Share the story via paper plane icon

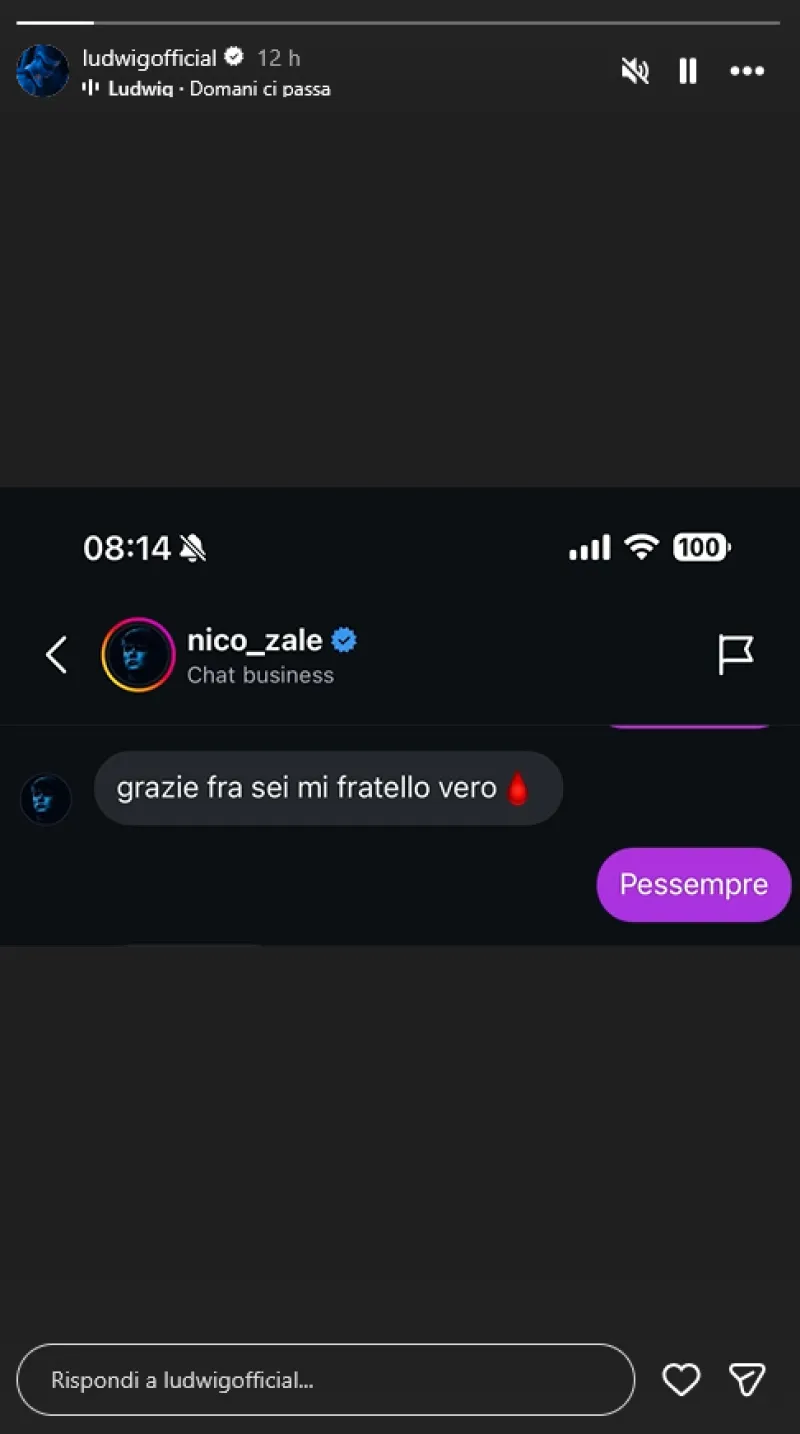(747, 1380)
